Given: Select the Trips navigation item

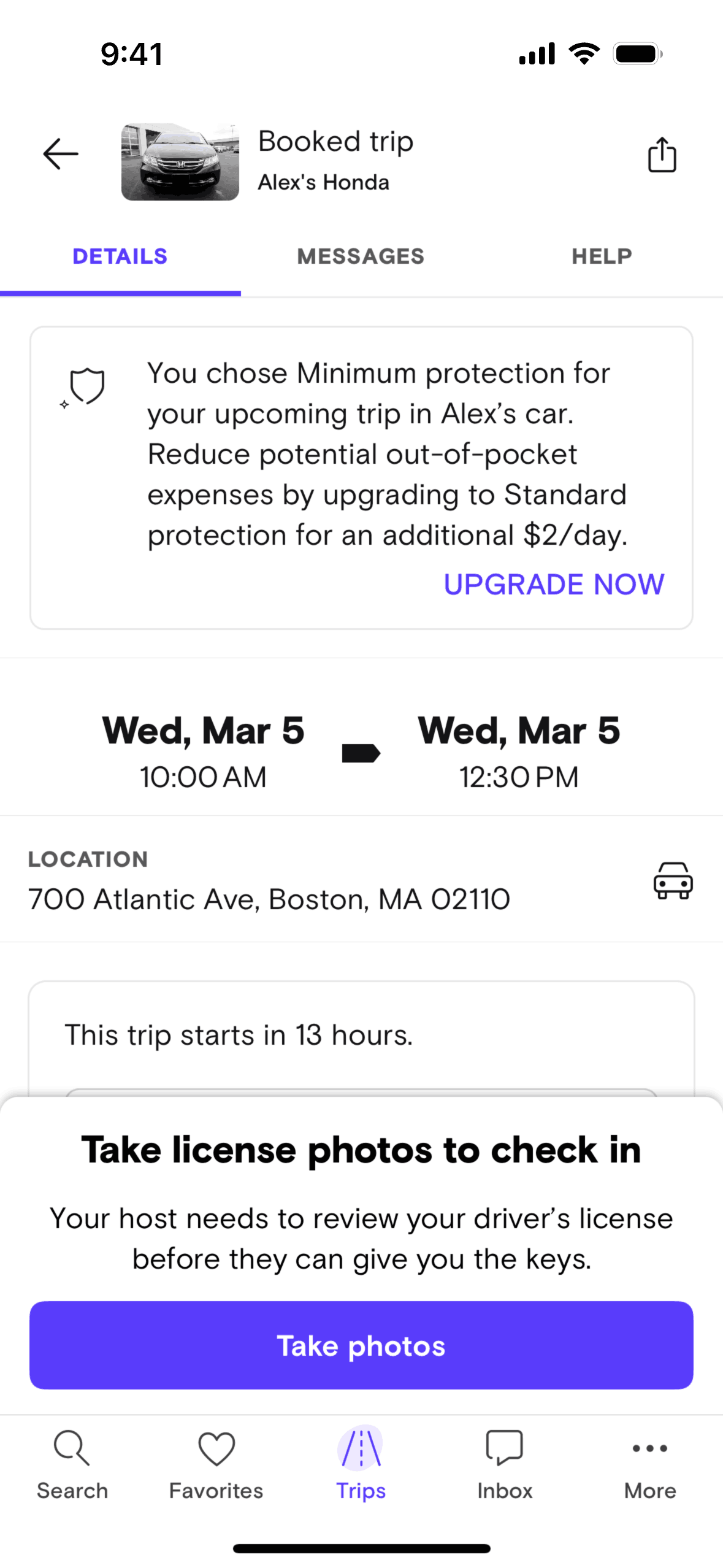Looking at the screenshot, I should tap(361, 1464).
